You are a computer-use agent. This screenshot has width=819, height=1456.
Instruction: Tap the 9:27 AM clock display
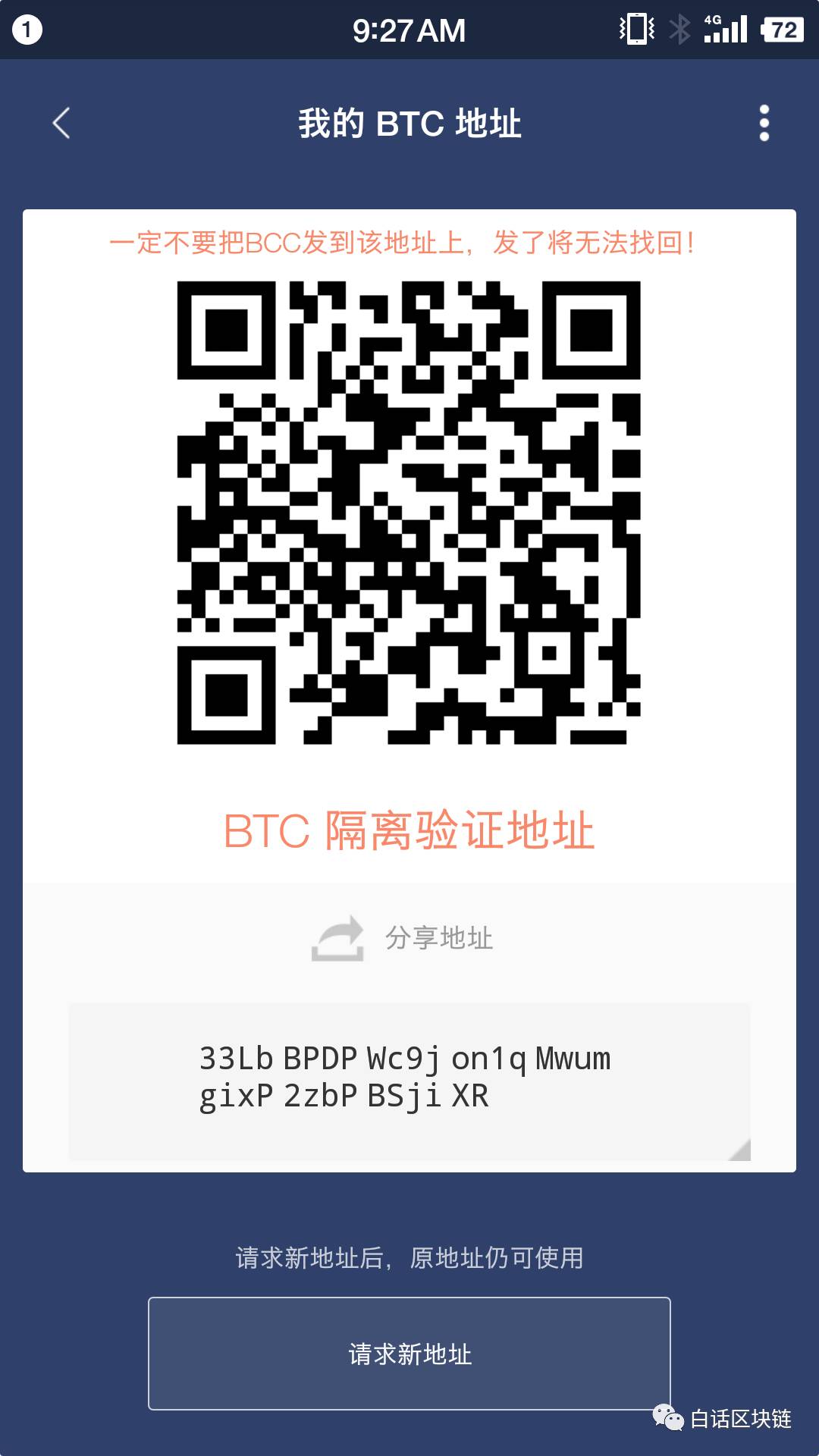point(409,30)
